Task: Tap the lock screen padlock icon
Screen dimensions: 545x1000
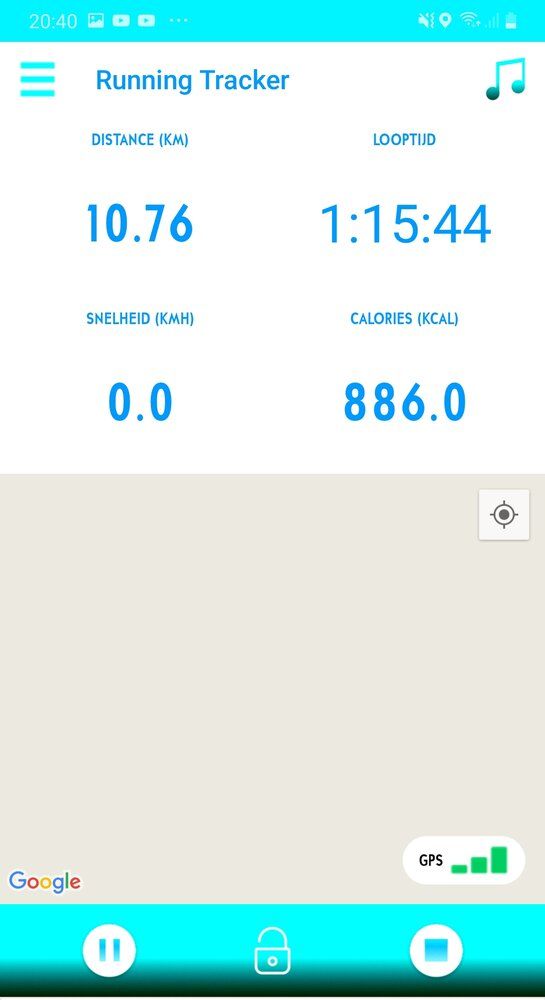Action: (273, 950)
